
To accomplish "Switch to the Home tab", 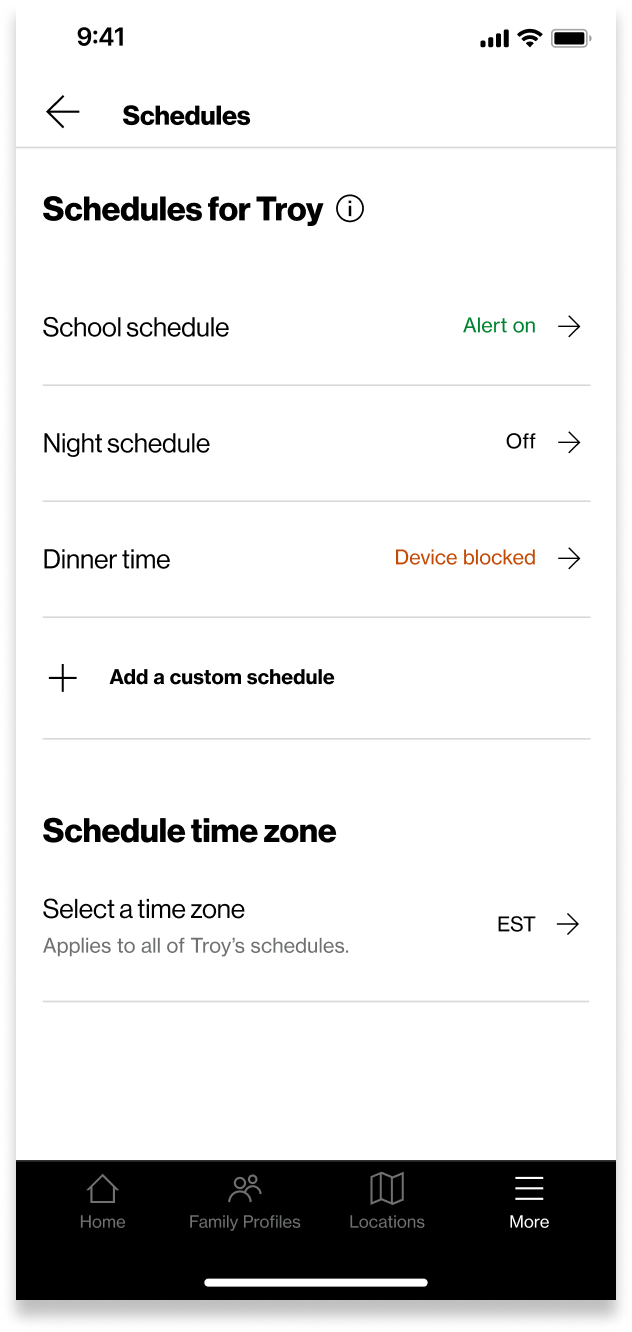I will 103,1202.
